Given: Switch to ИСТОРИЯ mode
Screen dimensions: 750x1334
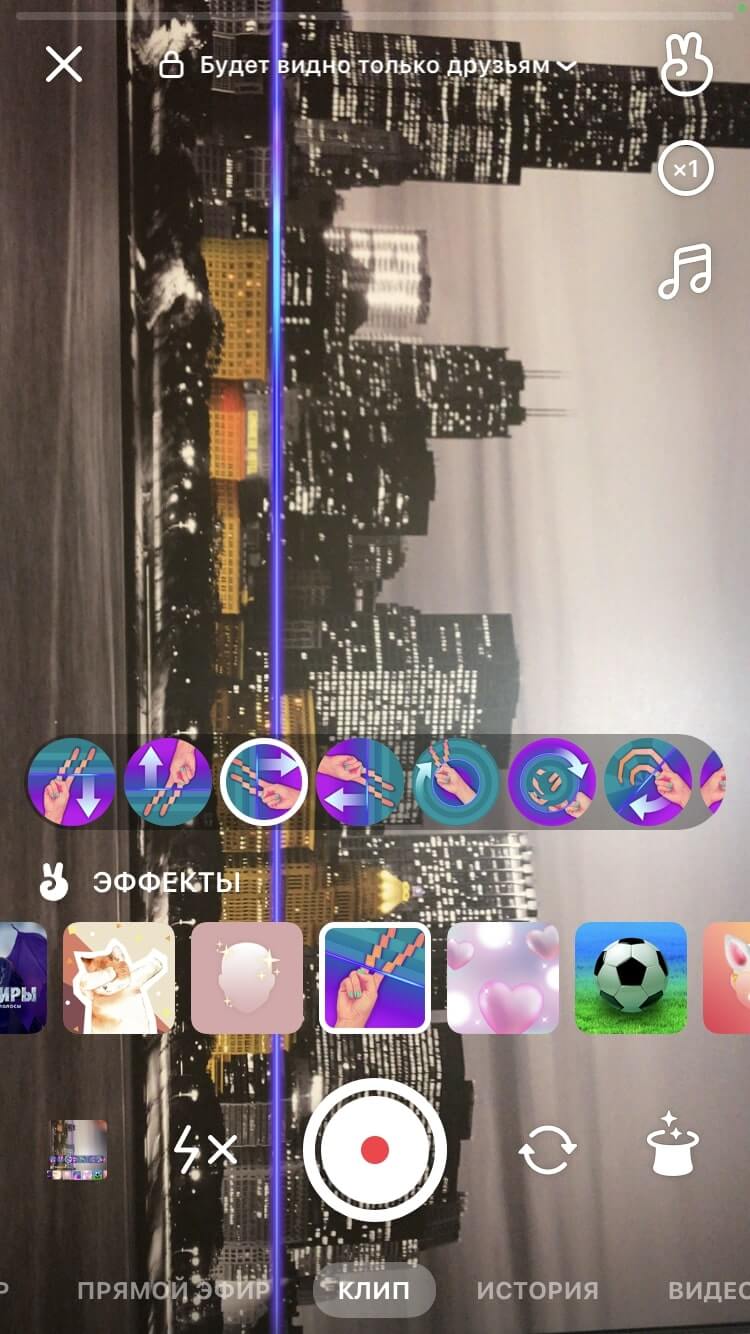Looking at the screenshot, I should pyautogui.click(x=537, y=1290).
